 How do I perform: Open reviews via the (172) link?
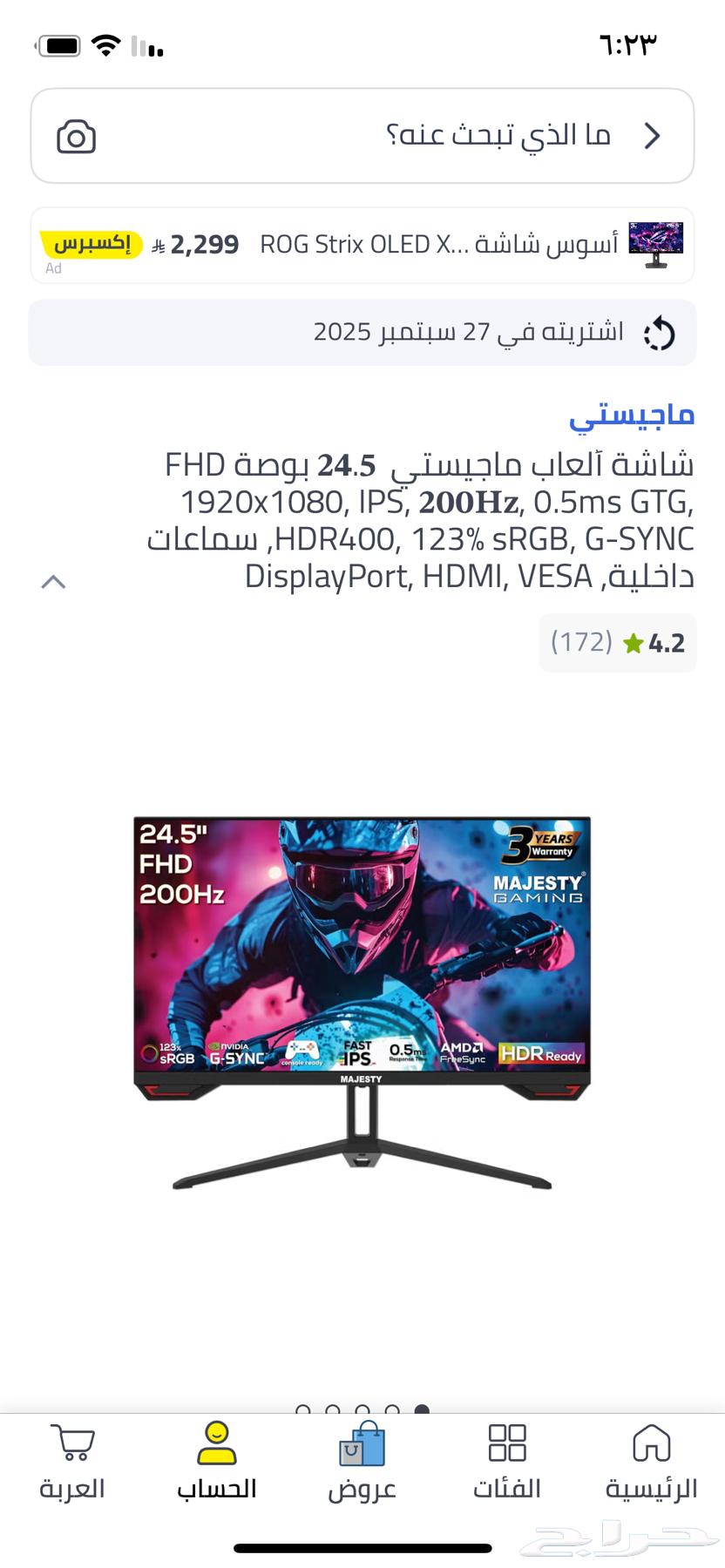tap(582, 642)
